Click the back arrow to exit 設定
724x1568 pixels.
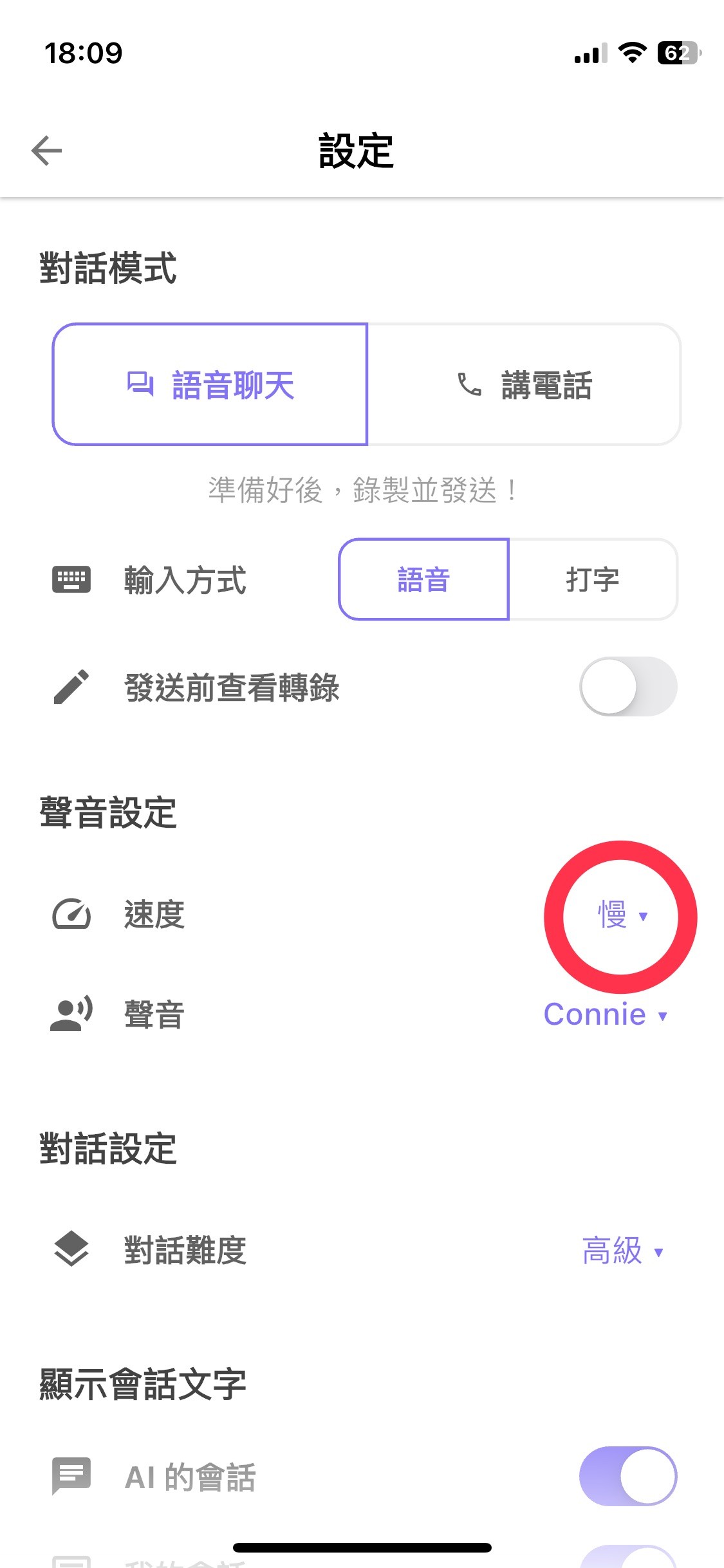46,149
